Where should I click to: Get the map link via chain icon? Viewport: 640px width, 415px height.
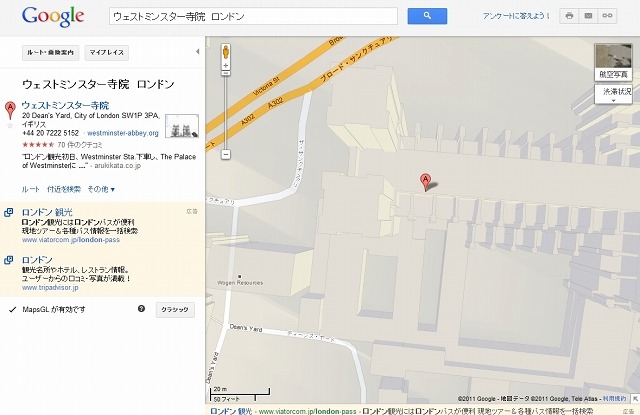pyautogui.click(x=608, y=16)
